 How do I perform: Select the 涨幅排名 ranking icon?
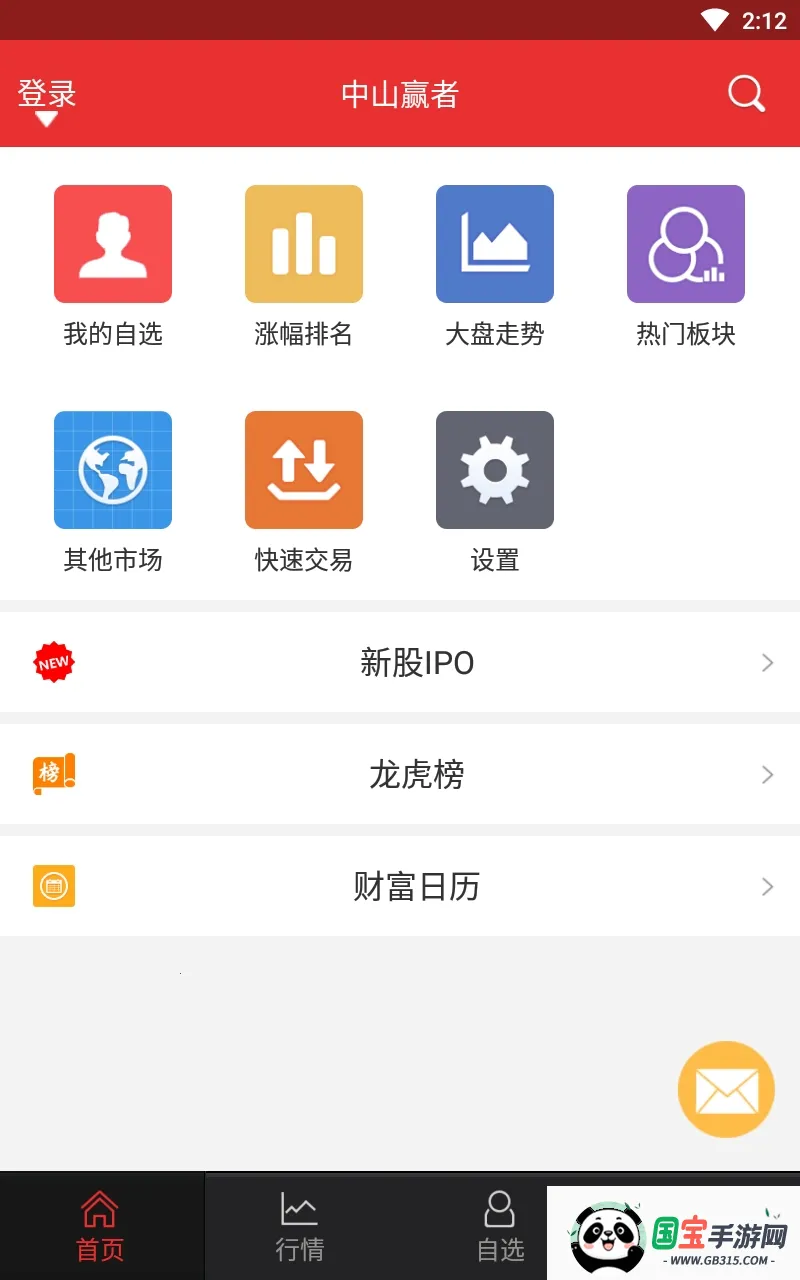point(304,243)
